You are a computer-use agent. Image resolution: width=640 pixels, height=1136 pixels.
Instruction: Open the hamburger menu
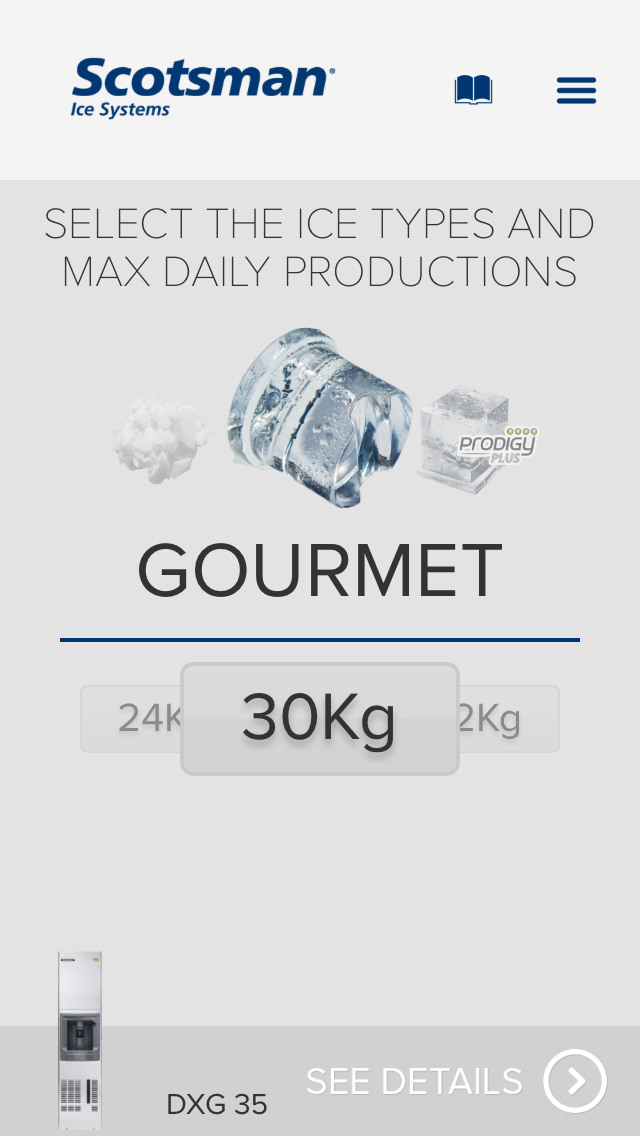(576, 90)
